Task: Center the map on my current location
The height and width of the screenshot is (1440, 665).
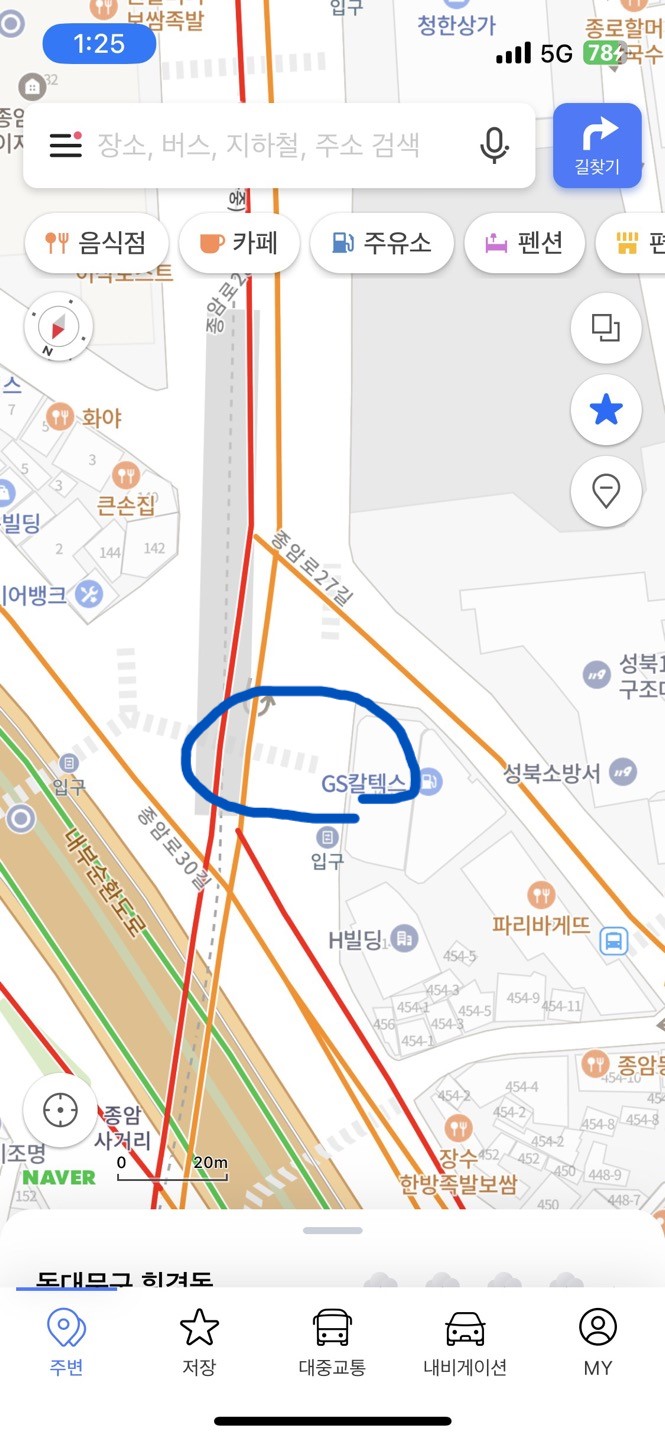Action: (60, 1110)
